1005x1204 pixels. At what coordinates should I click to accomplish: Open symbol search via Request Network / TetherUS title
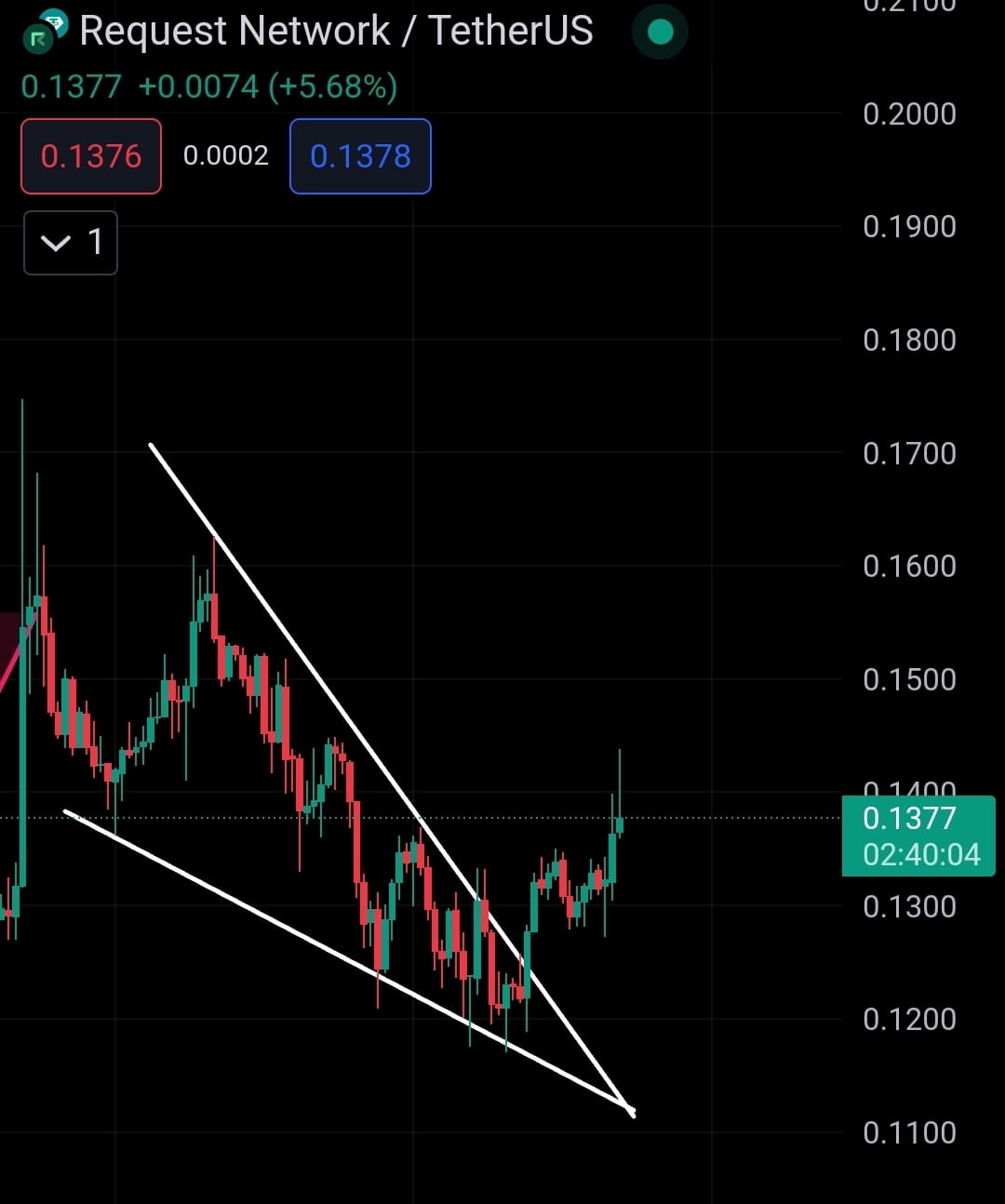click(x=335, y=30)
